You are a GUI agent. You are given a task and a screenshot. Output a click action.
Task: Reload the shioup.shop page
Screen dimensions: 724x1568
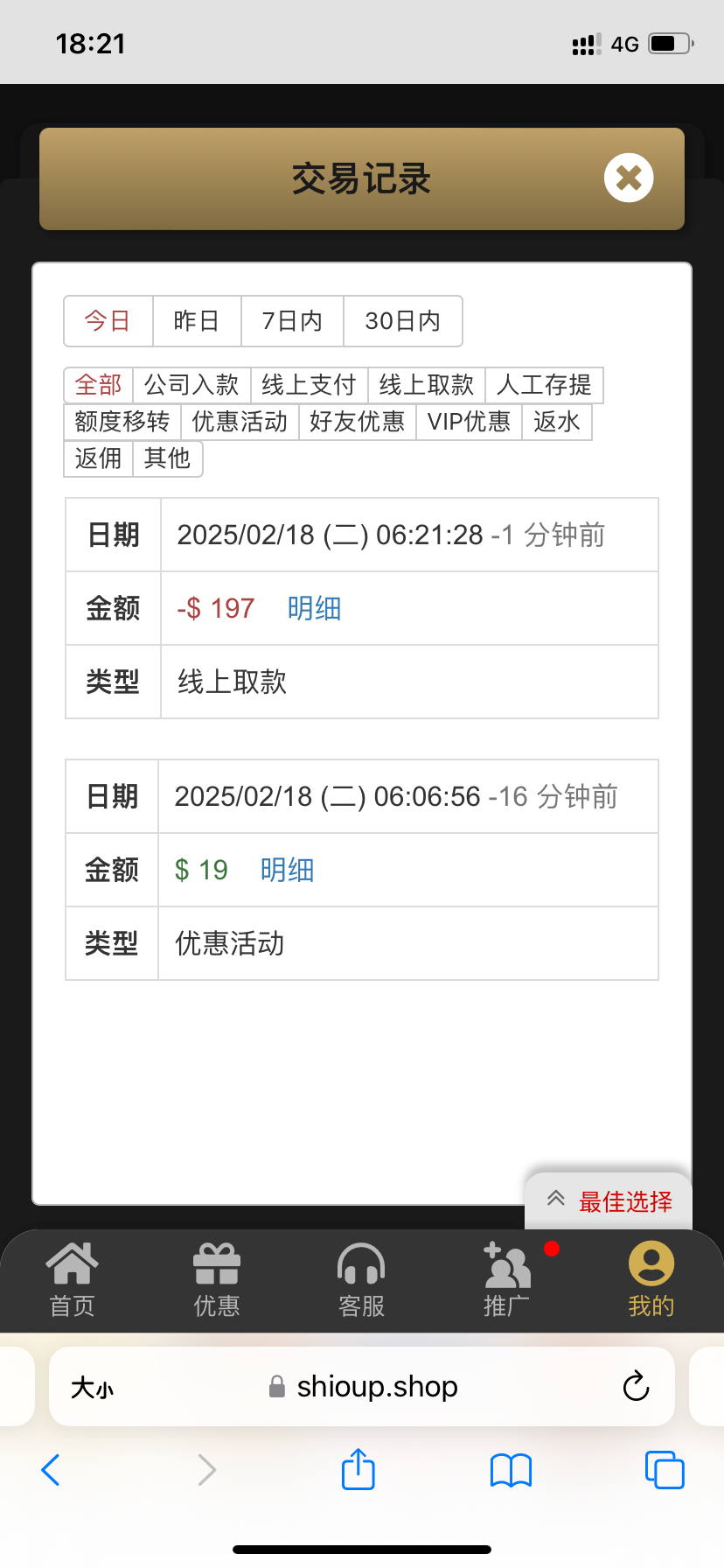[x=636, y=1386]
